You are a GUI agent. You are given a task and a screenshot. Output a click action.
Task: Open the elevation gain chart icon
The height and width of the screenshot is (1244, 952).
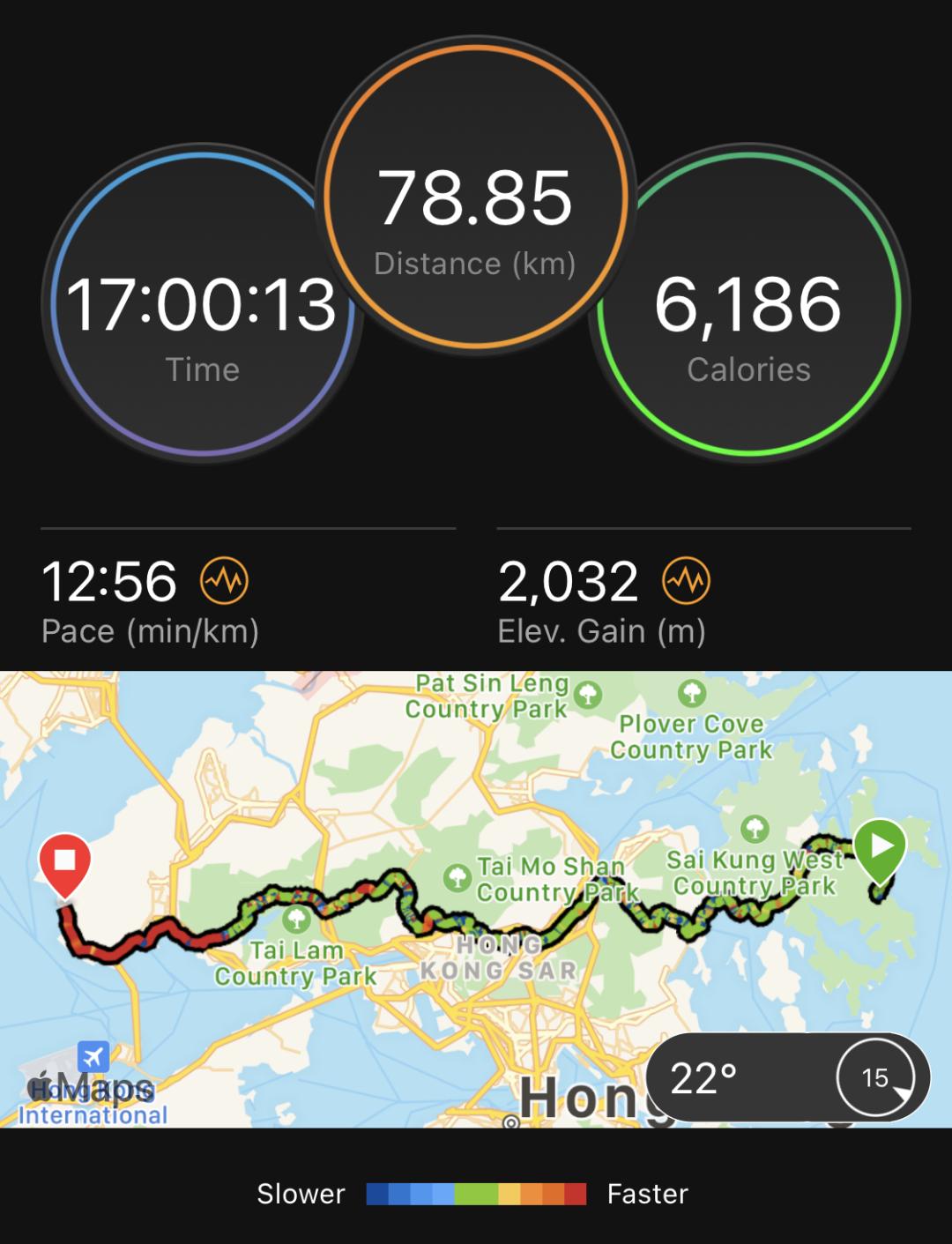point(686,581)
